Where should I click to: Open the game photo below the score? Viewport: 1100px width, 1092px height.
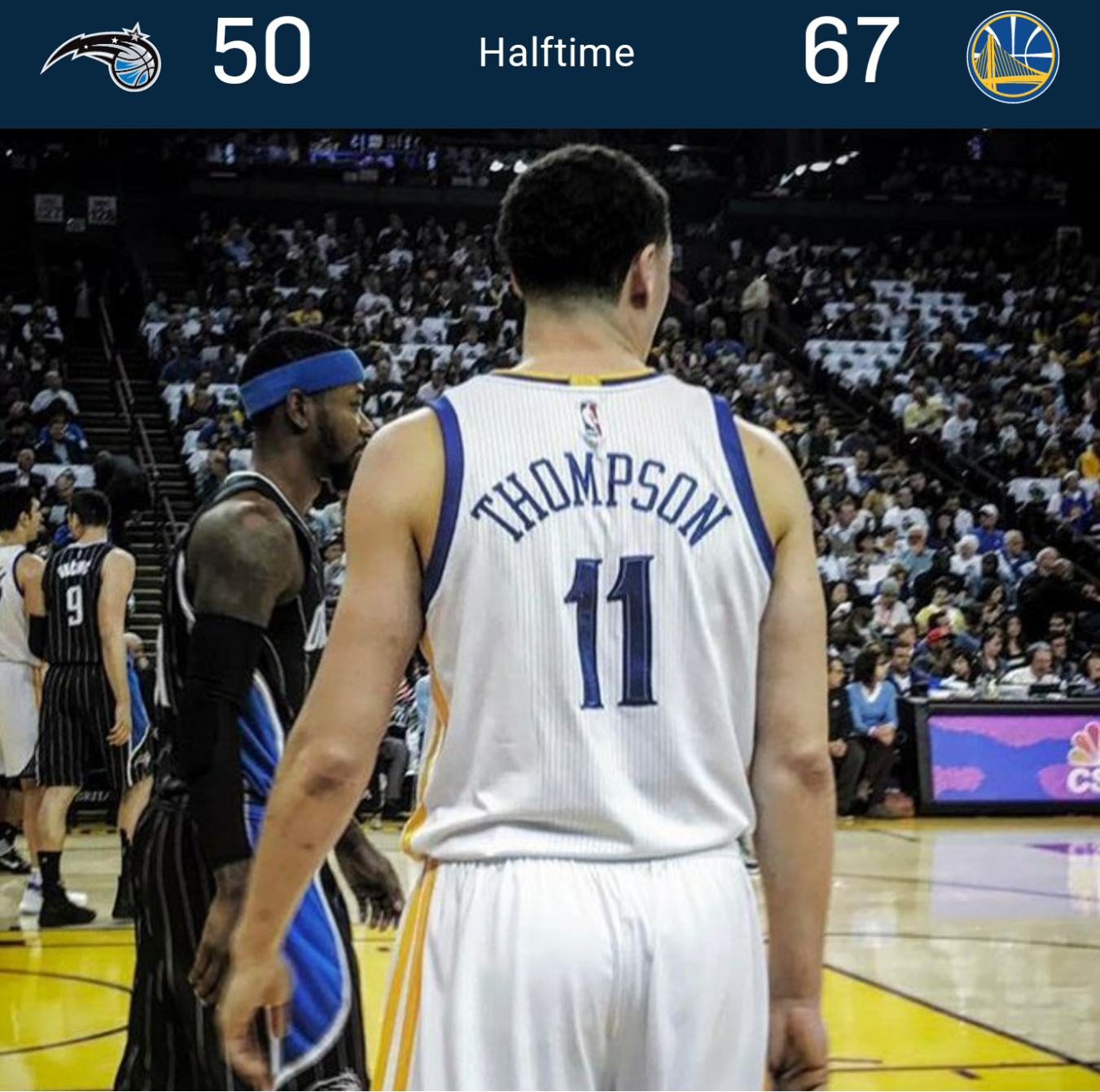[550, 609]
